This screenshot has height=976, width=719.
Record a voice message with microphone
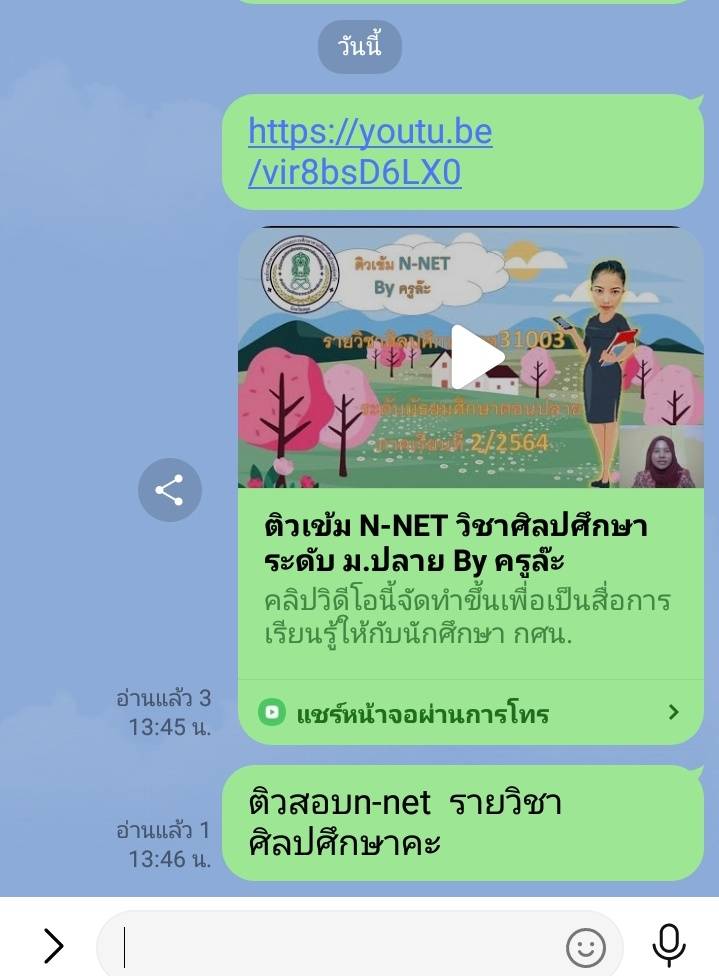point(668,945)
